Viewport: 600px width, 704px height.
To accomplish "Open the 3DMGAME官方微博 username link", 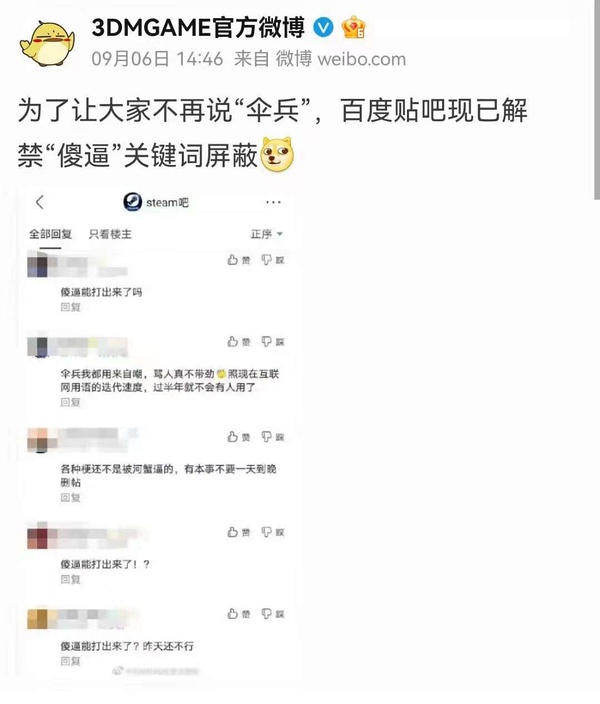I will [x=198, y=27].
